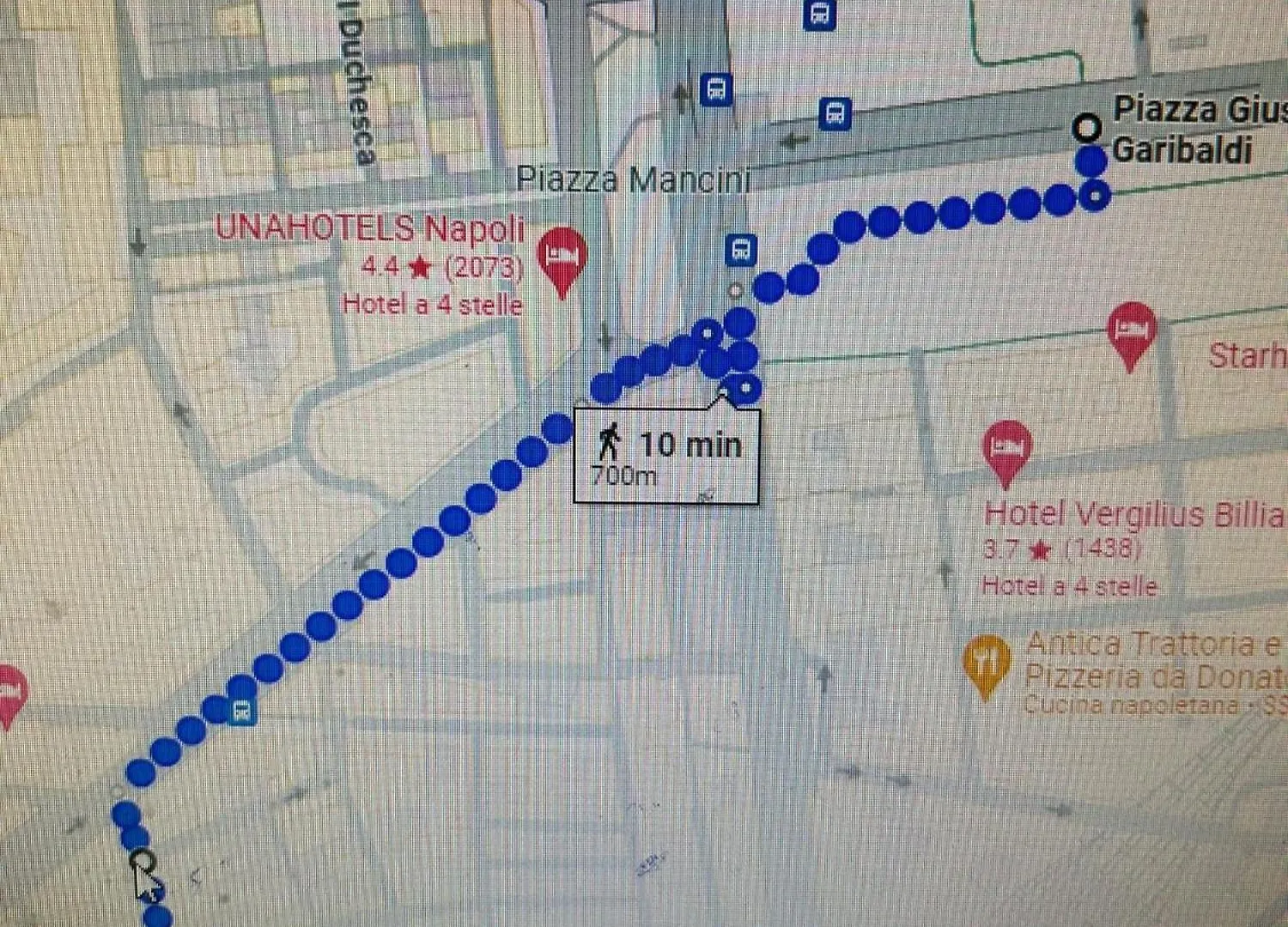1288x927 pixels.
Task: Tap the Starhotels hotel pin
Action: coord(1132,329)
